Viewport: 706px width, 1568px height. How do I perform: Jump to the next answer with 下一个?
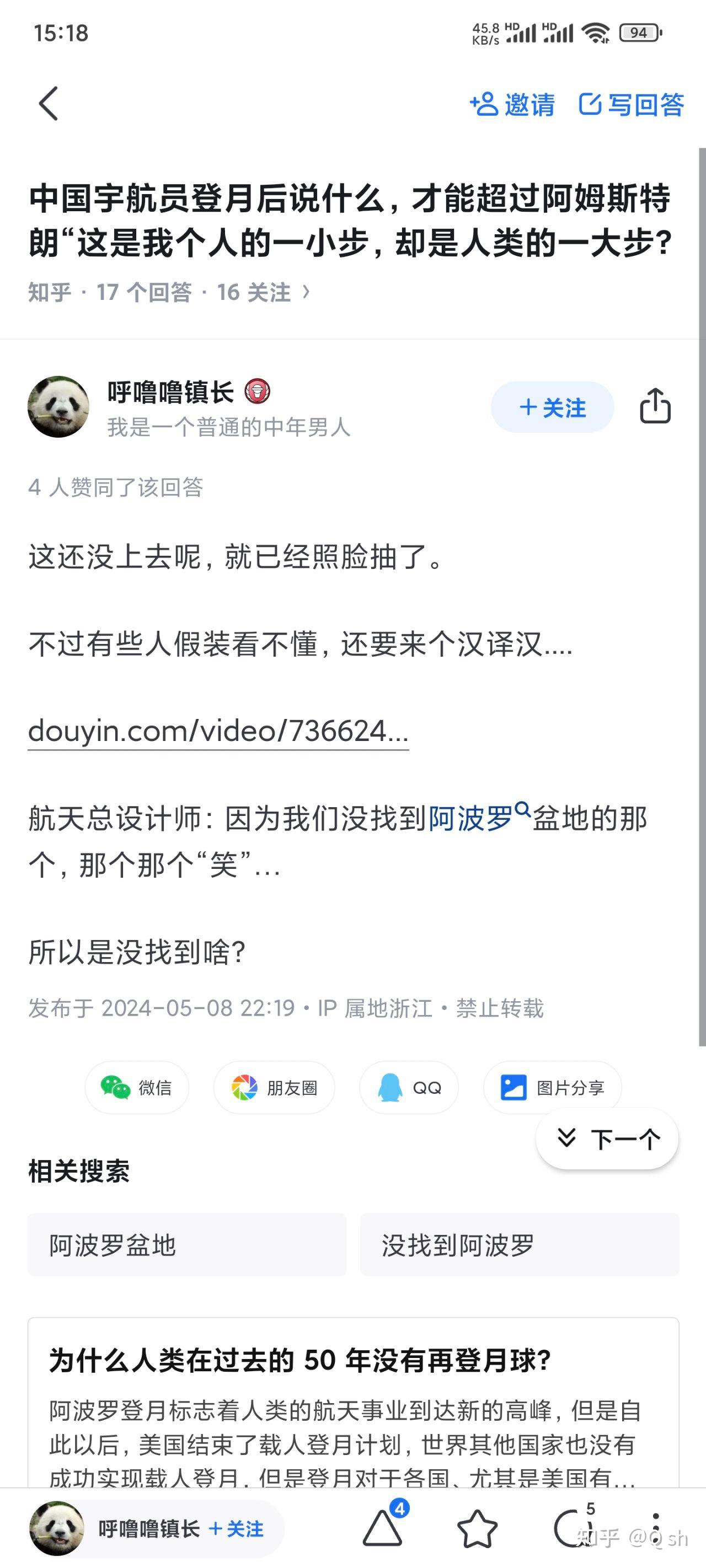607,1139
